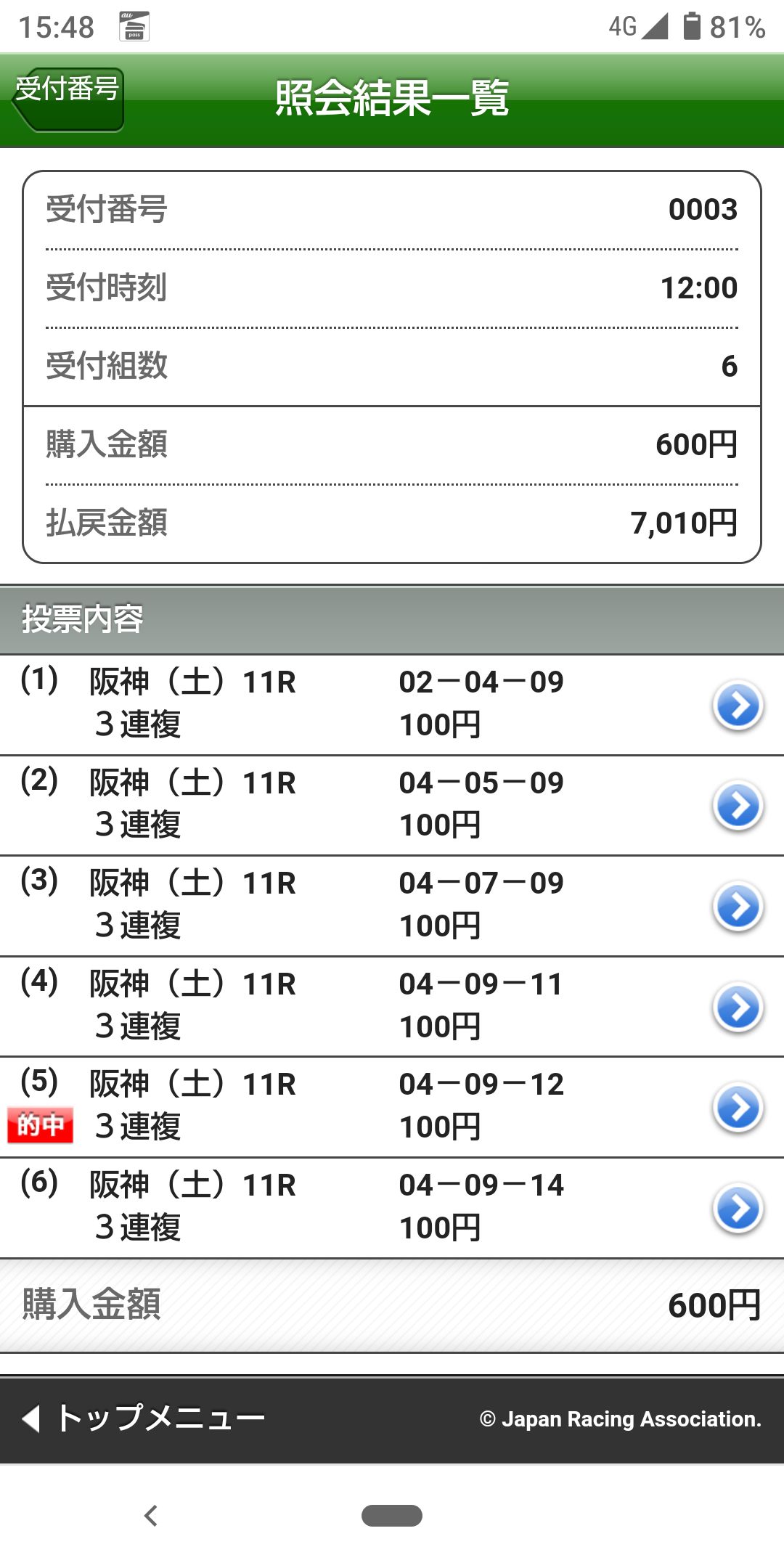This screenshot has width=784, height=1568.
Task: Tap the system back arrow
Action: click(x=151, y=1516)
